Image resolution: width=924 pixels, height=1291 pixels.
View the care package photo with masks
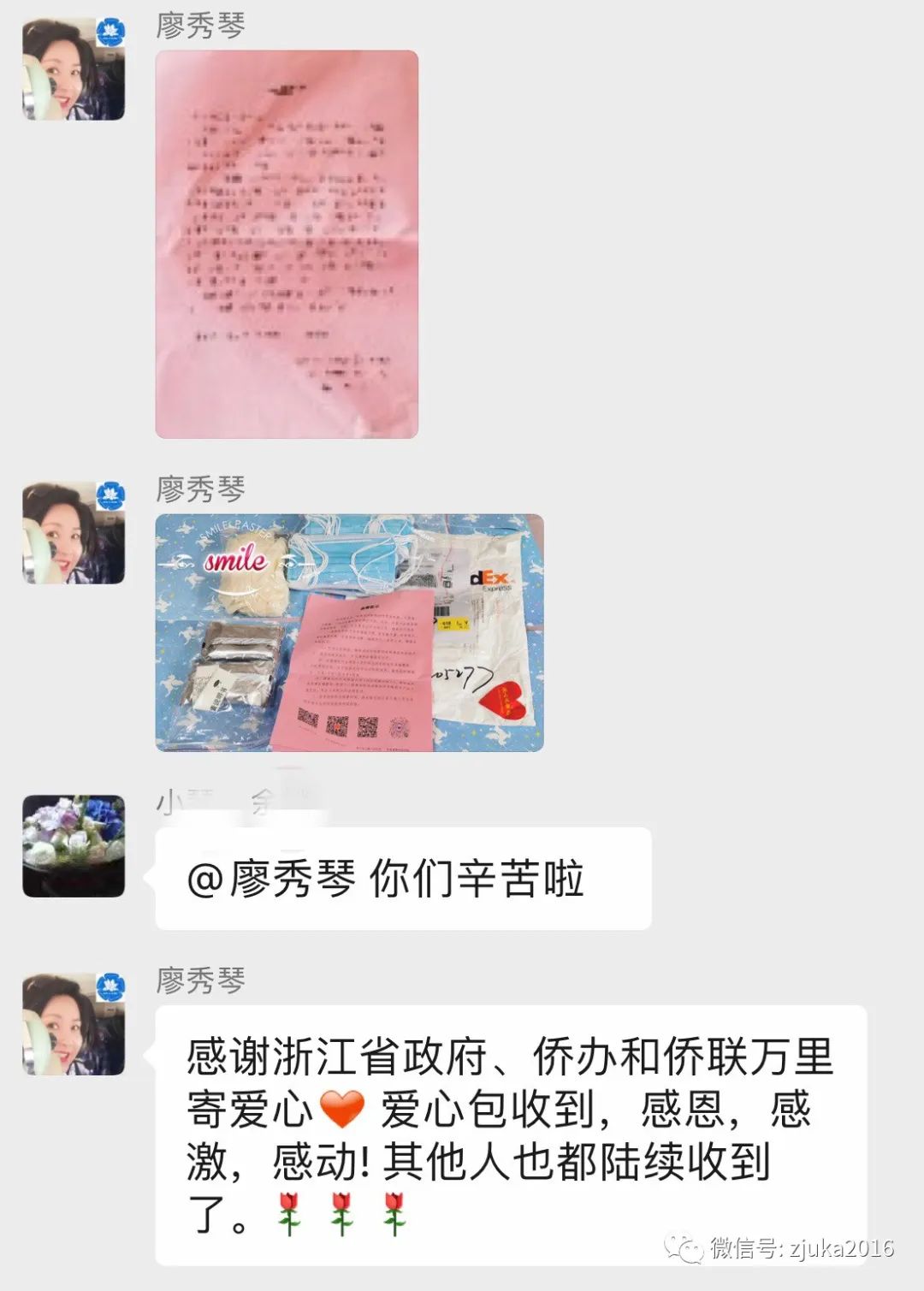349,632
